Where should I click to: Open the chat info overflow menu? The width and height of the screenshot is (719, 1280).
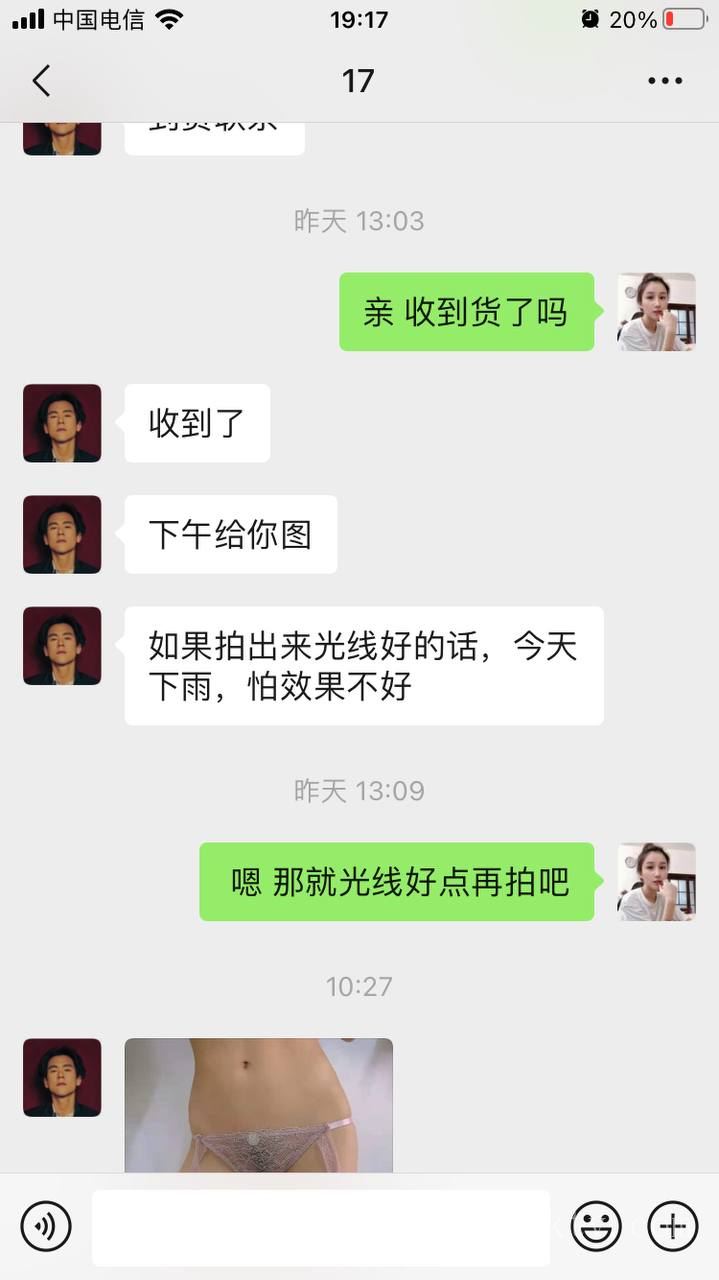665,81
